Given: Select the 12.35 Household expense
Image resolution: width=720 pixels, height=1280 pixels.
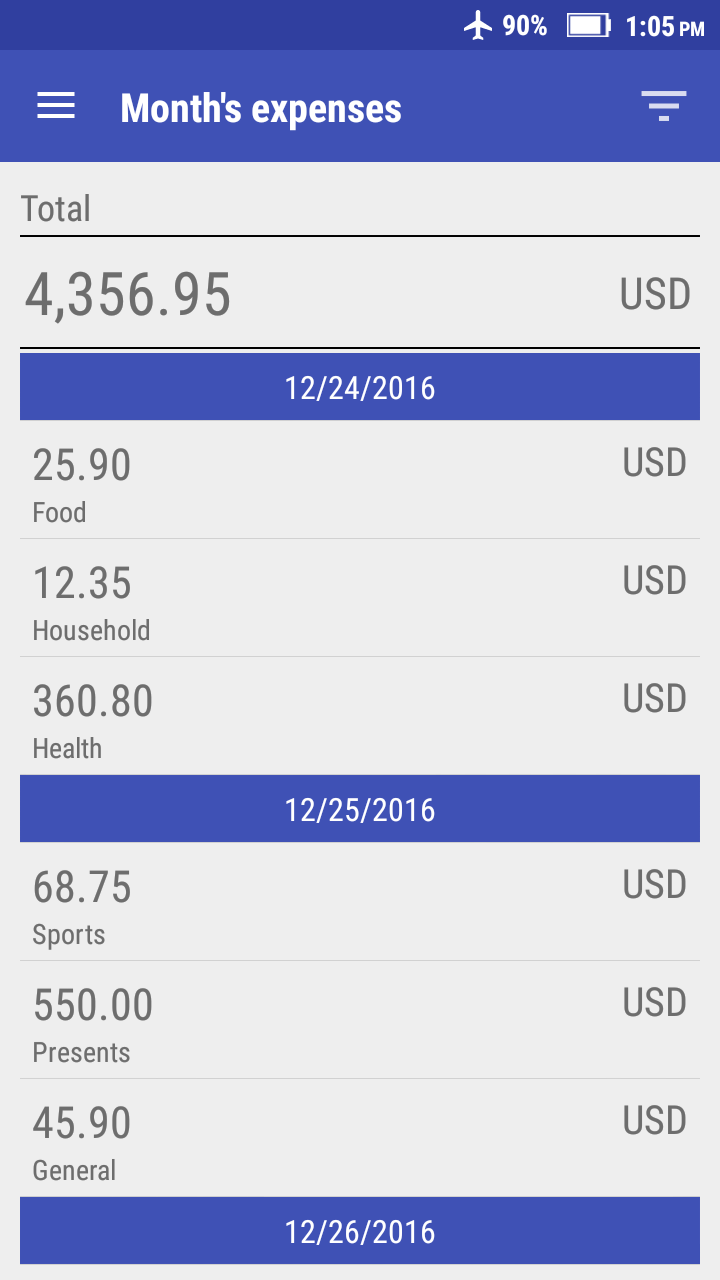Looking at the screenshot, I should pos(360,599).
